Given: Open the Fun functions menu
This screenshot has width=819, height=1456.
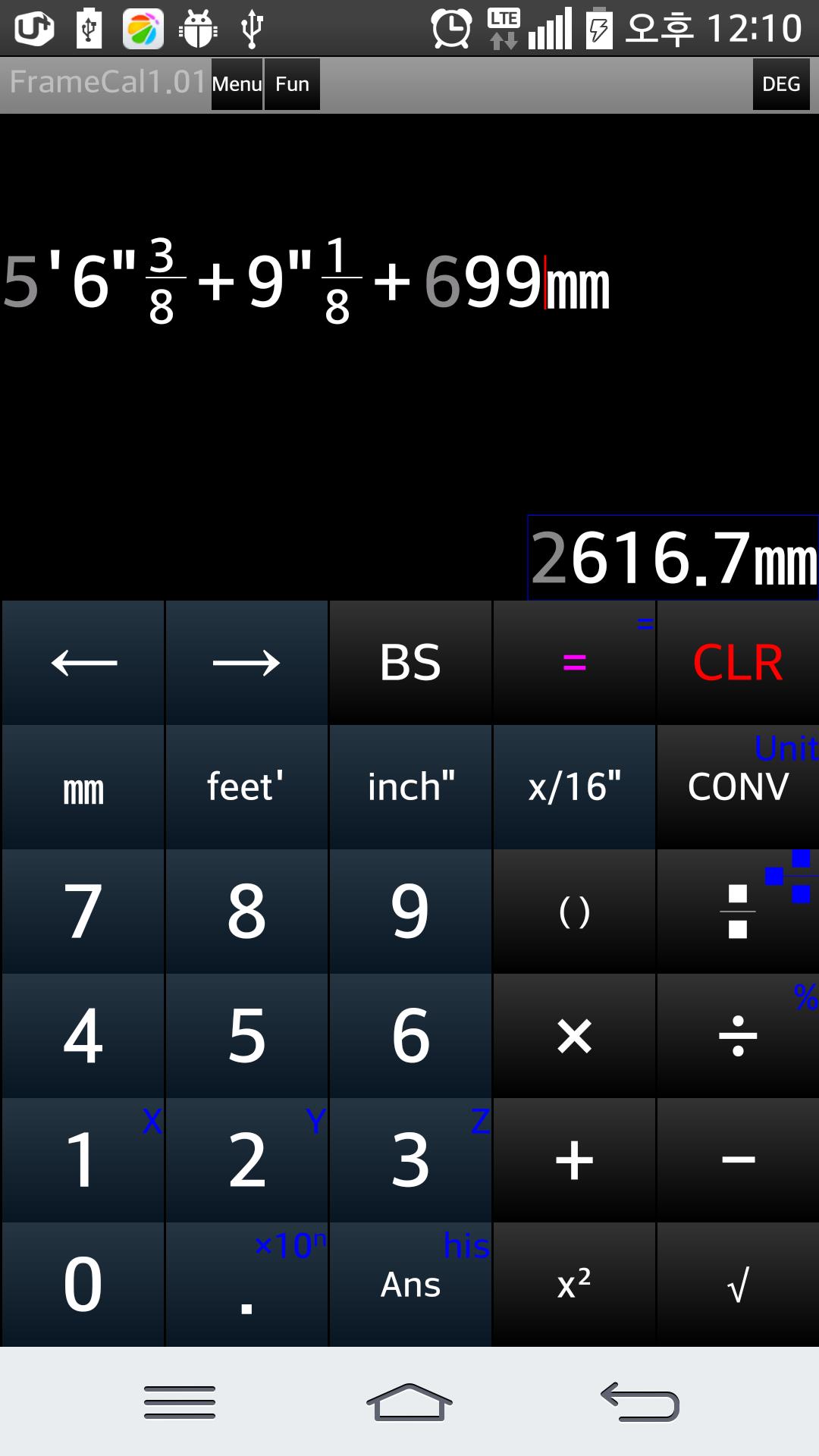Looking at the screenshot, I should (x=292, y=84).
